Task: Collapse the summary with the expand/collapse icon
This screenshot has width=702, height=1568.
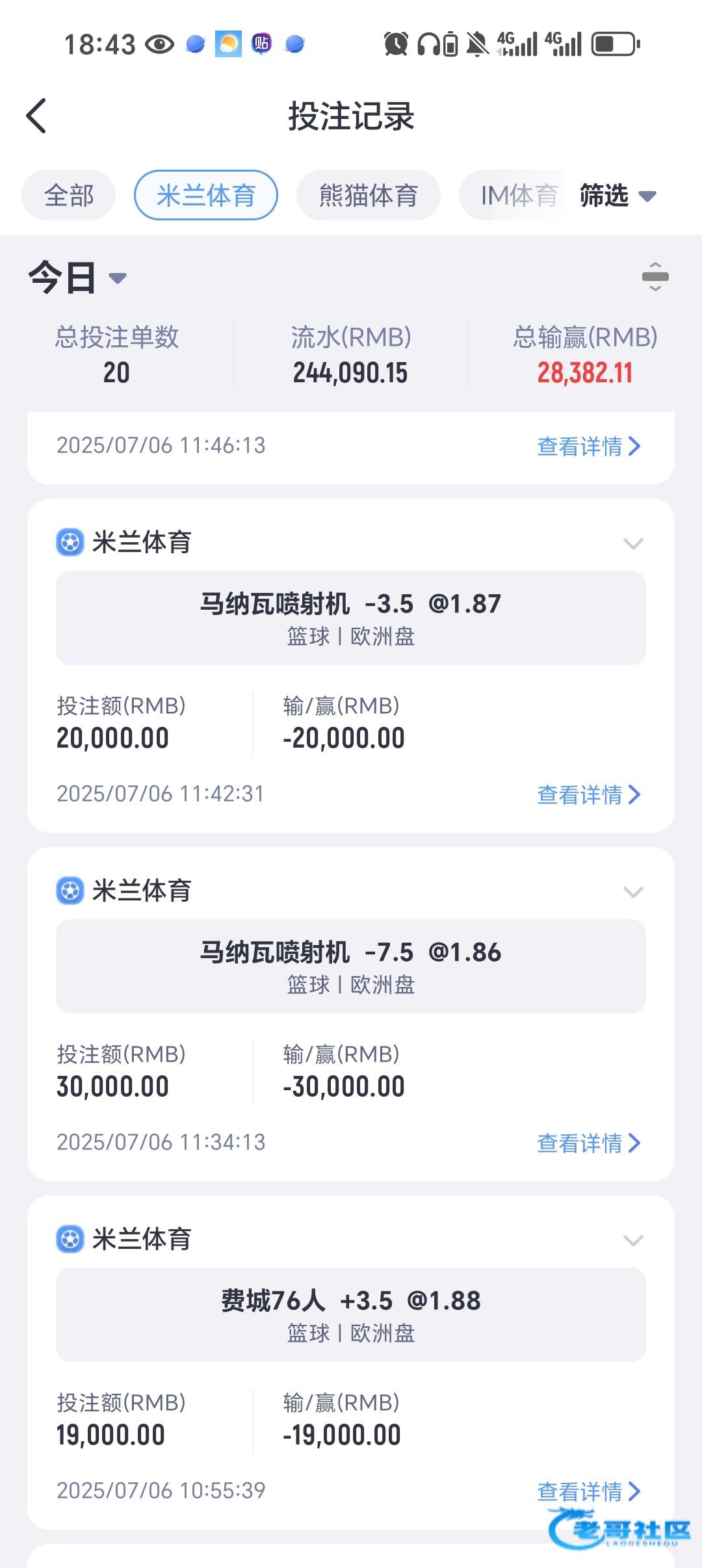Action: click(x=655, y=277)
